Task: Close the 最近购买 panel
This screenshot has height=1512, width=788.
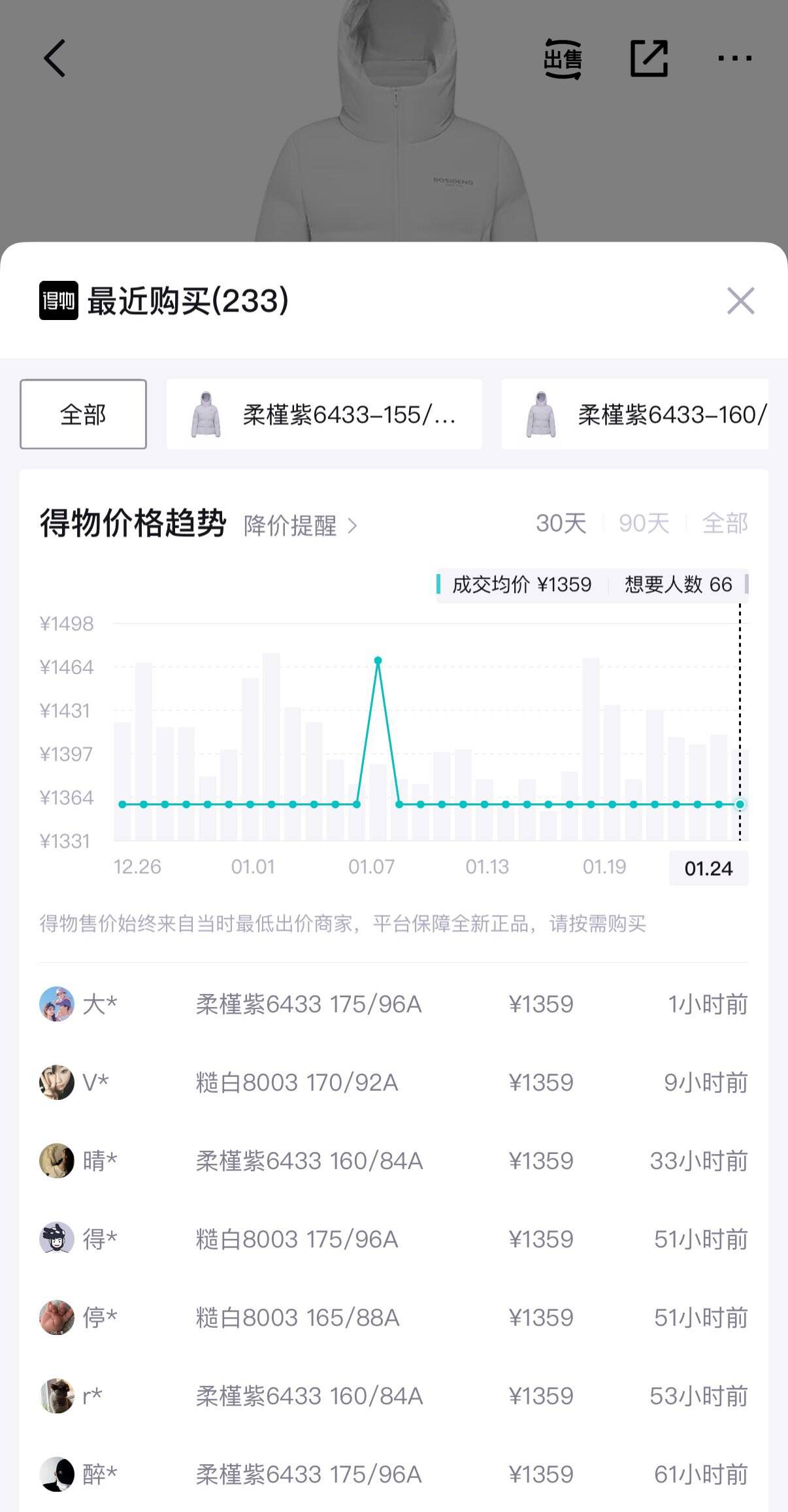Action: [x=740, y=301]
